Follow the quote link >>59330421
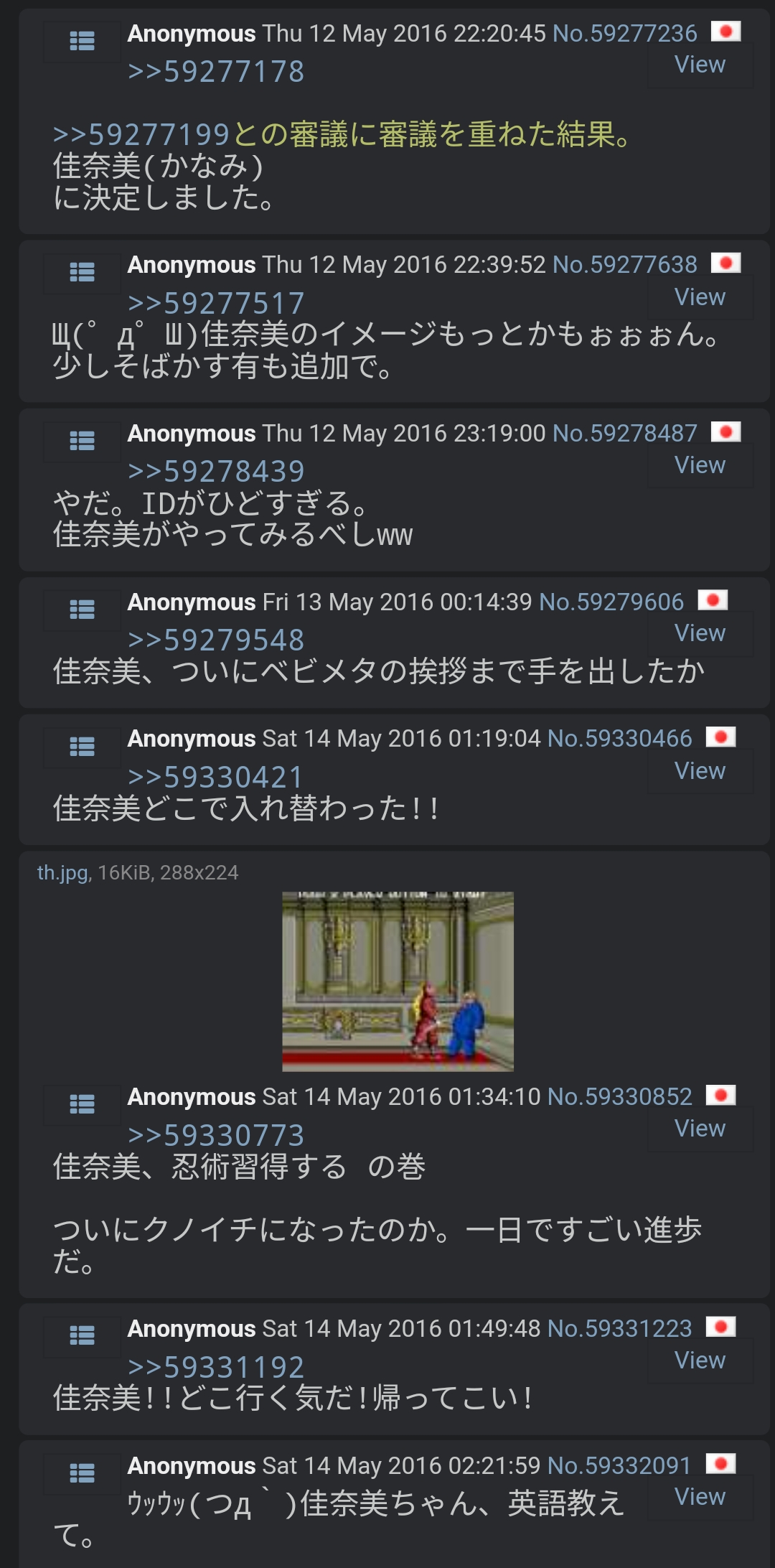 click(x=216, y=778)
